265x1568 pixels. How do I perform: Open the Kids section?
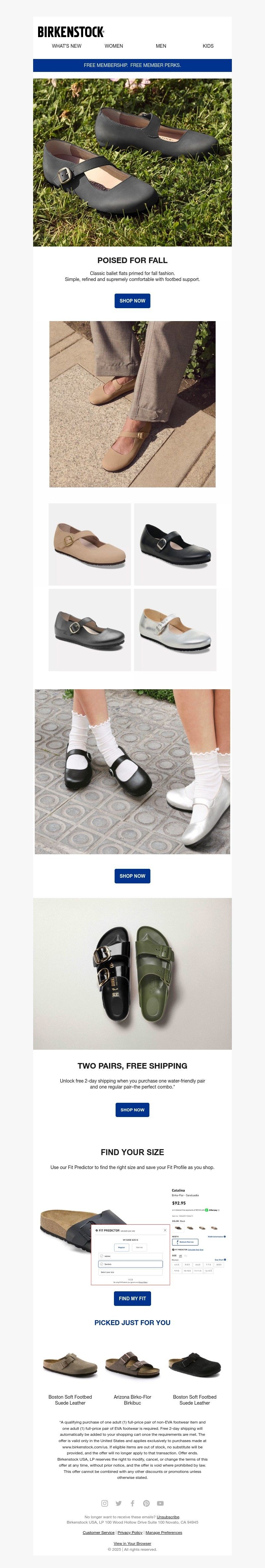tap(208, 46)
